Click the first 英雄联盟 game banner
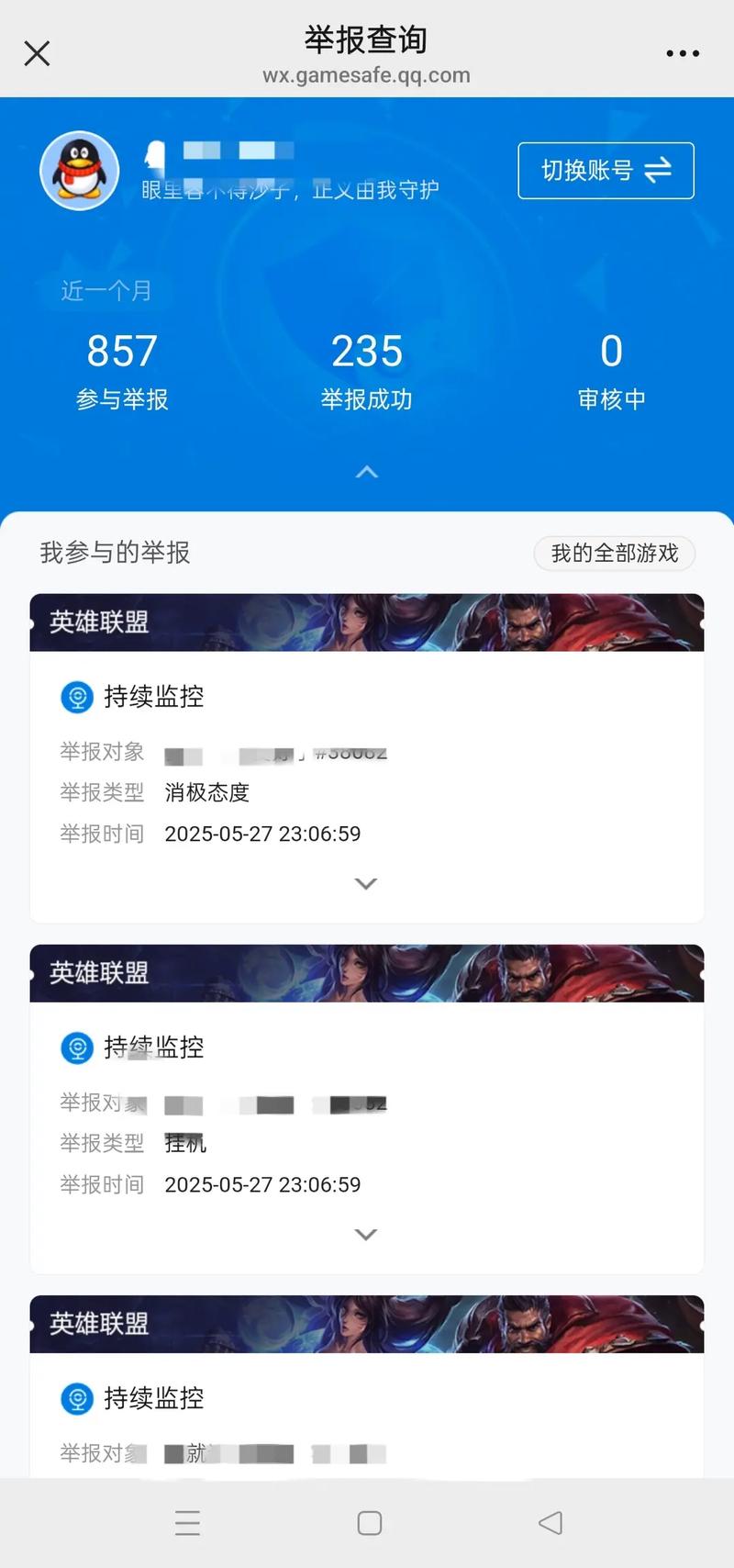 (367, 622)
